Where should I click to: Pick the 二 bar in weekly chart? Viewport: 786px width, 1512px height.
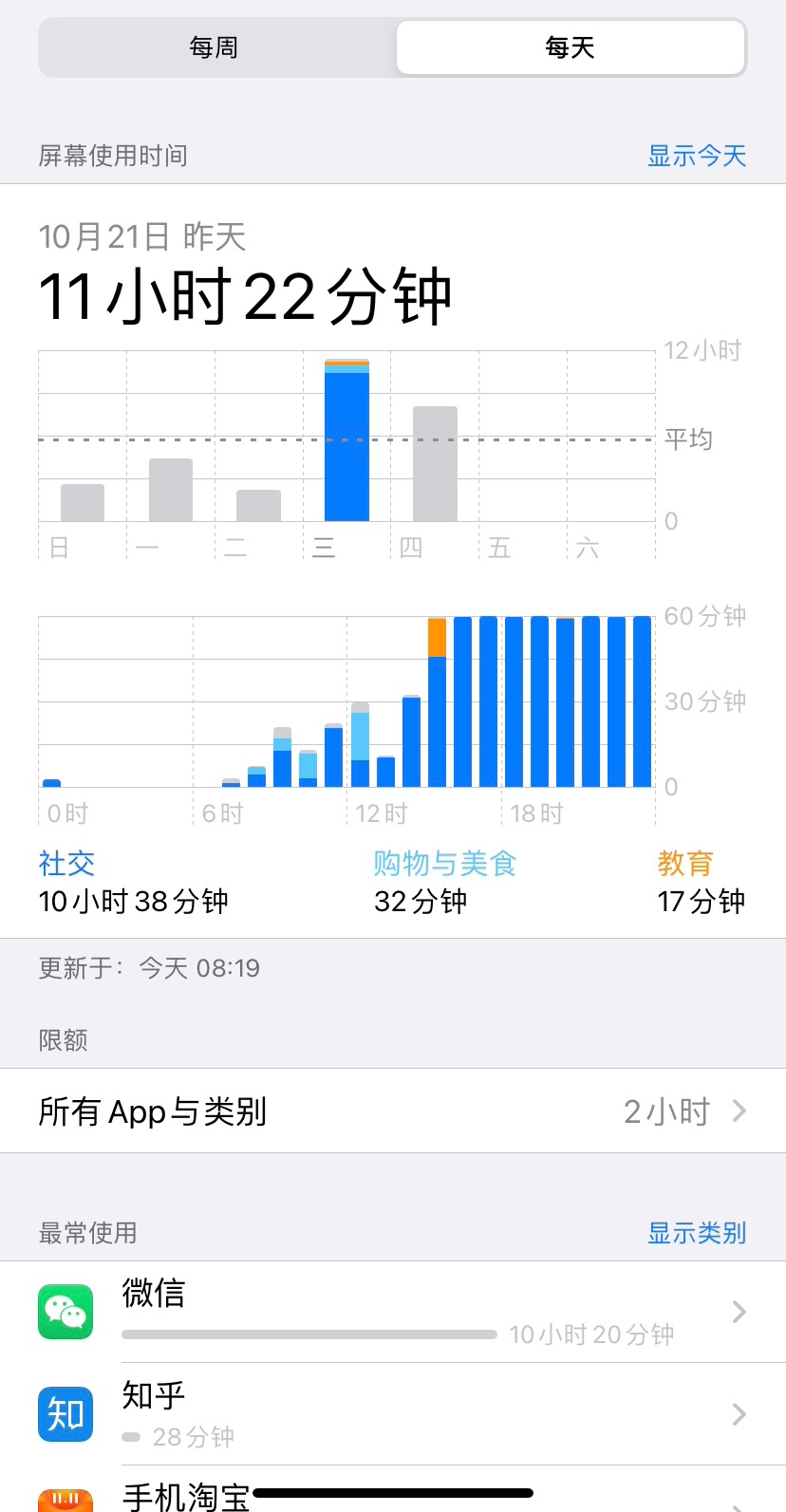point(258,505)
